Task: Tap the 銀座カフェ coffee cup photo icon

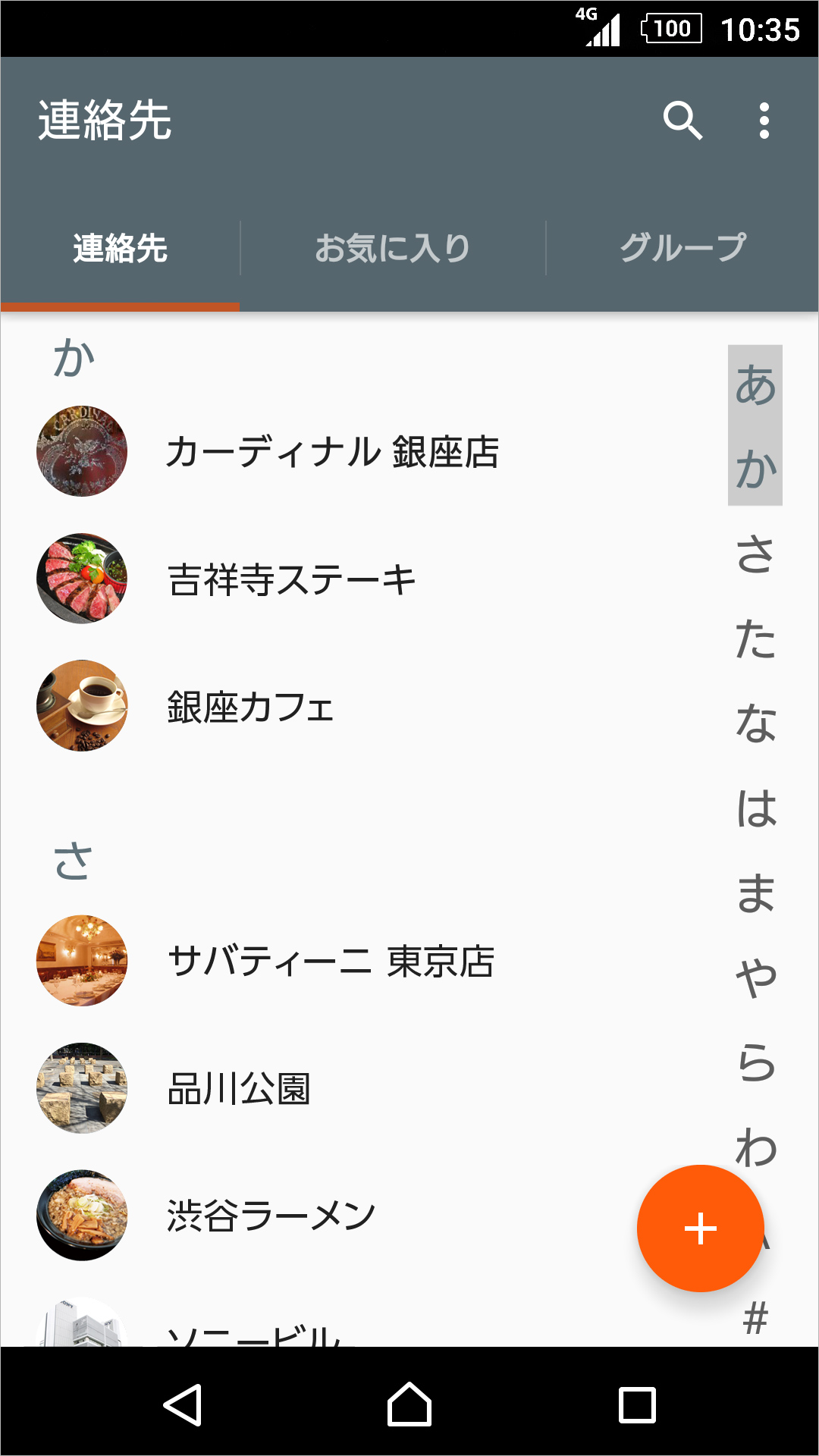Action: (81, 705)
